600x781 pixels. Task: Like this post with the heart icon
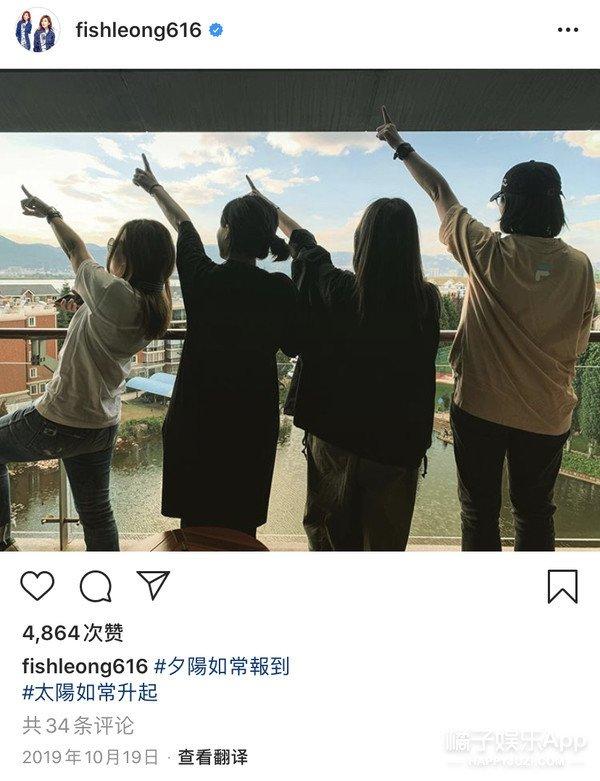coord(38,585)
